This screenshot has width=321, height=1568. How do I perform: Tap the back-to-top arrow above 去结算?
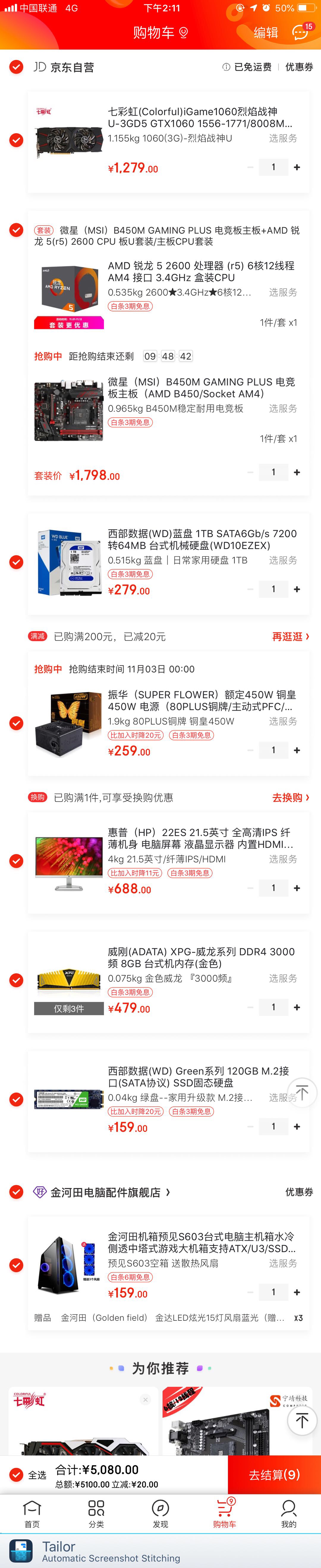coord(302,1421)
